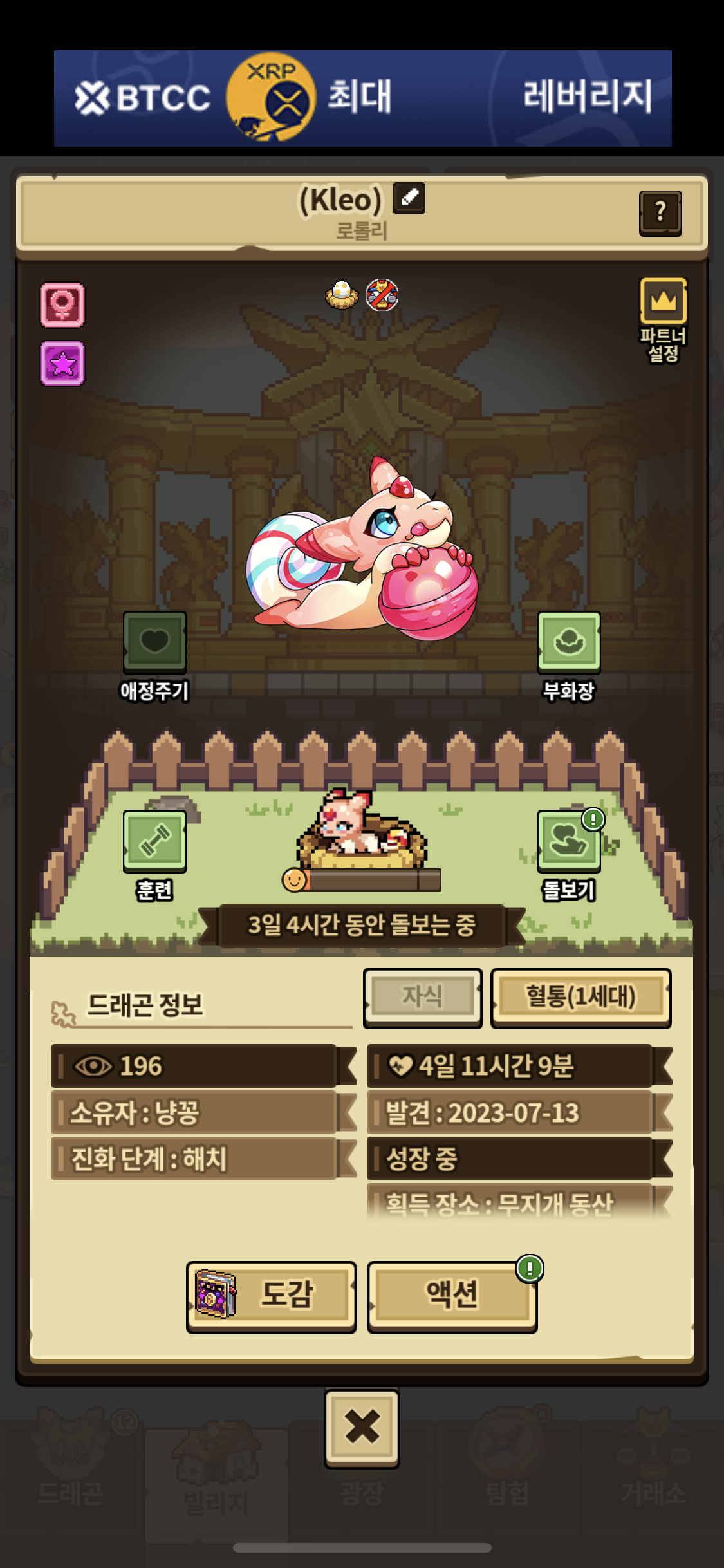Open the 부화장 hatchery
This screenshot has width=724, height=1568.
coord(569,656)
